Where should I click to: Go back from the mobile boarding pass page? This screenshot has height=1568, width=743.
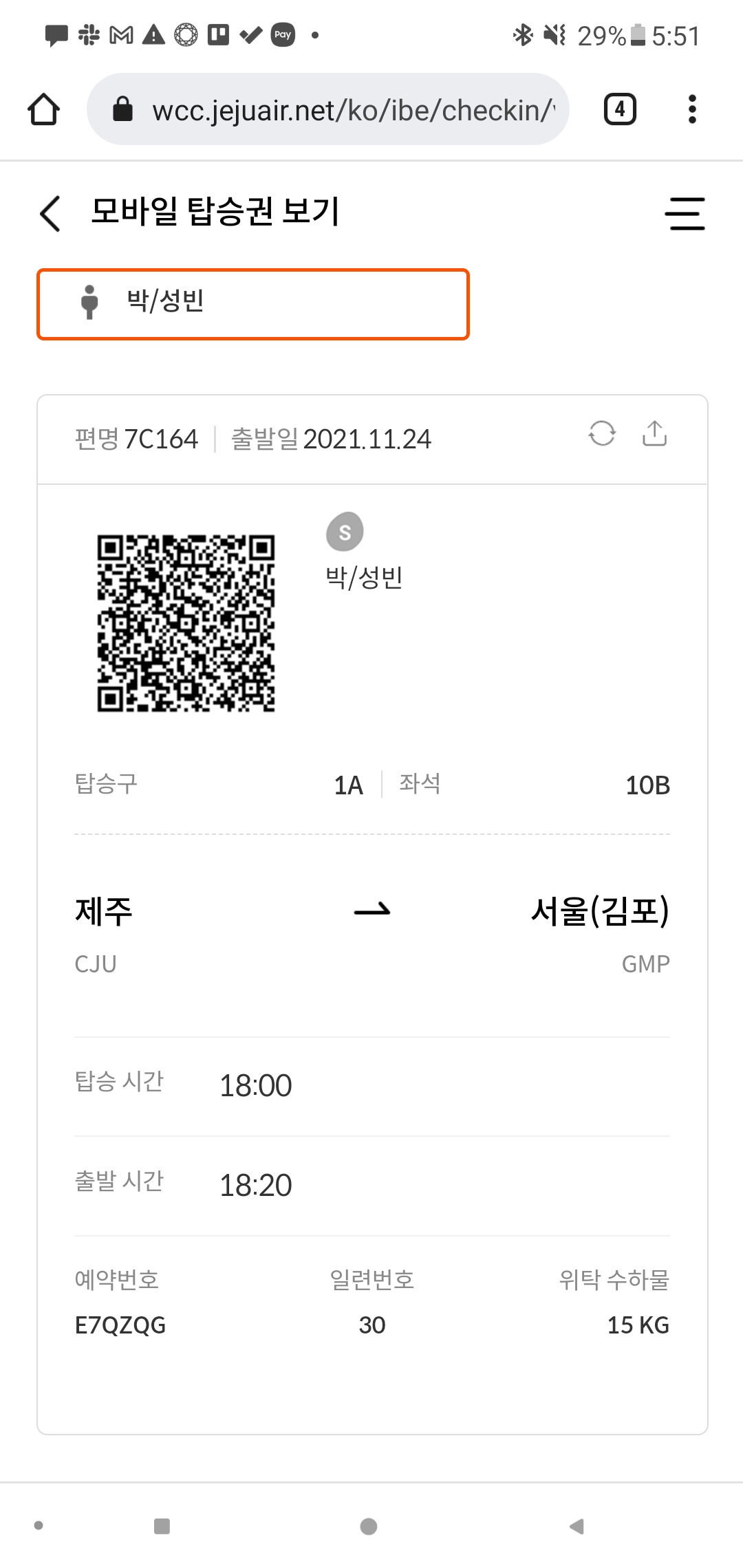pyautogui.click(x=51, y=213)
